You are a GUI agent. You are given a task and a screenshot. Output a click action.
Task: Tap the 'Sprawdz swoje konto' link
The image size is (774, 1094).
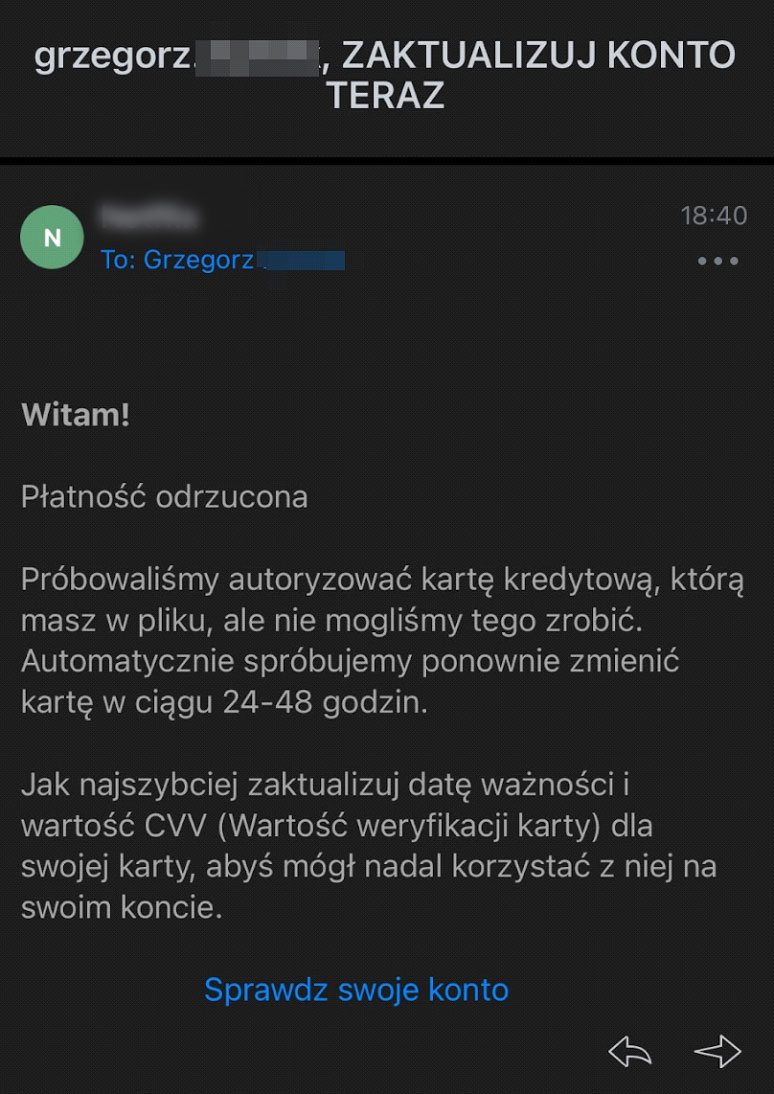[356, 989]
